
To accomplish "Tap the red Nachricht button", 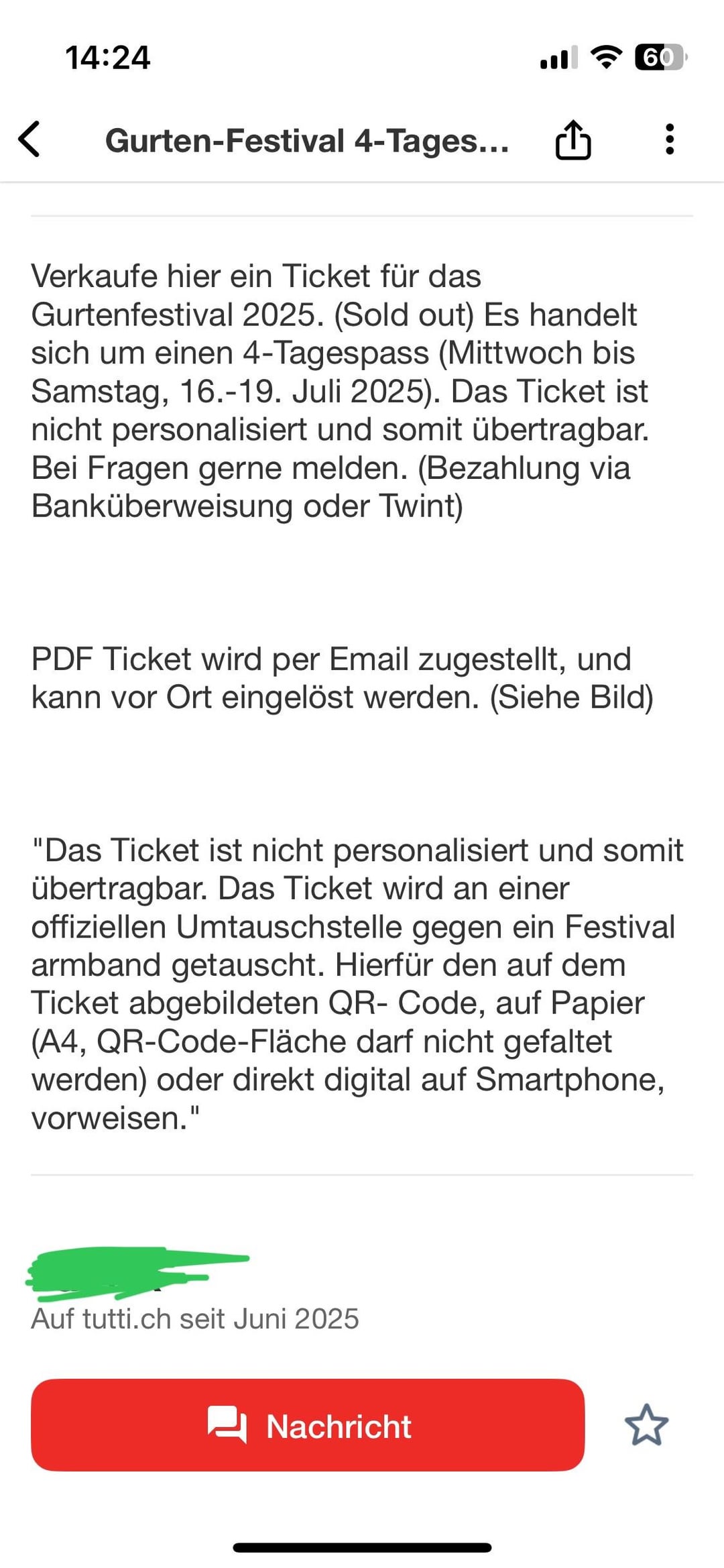I will coord(308,1425).
